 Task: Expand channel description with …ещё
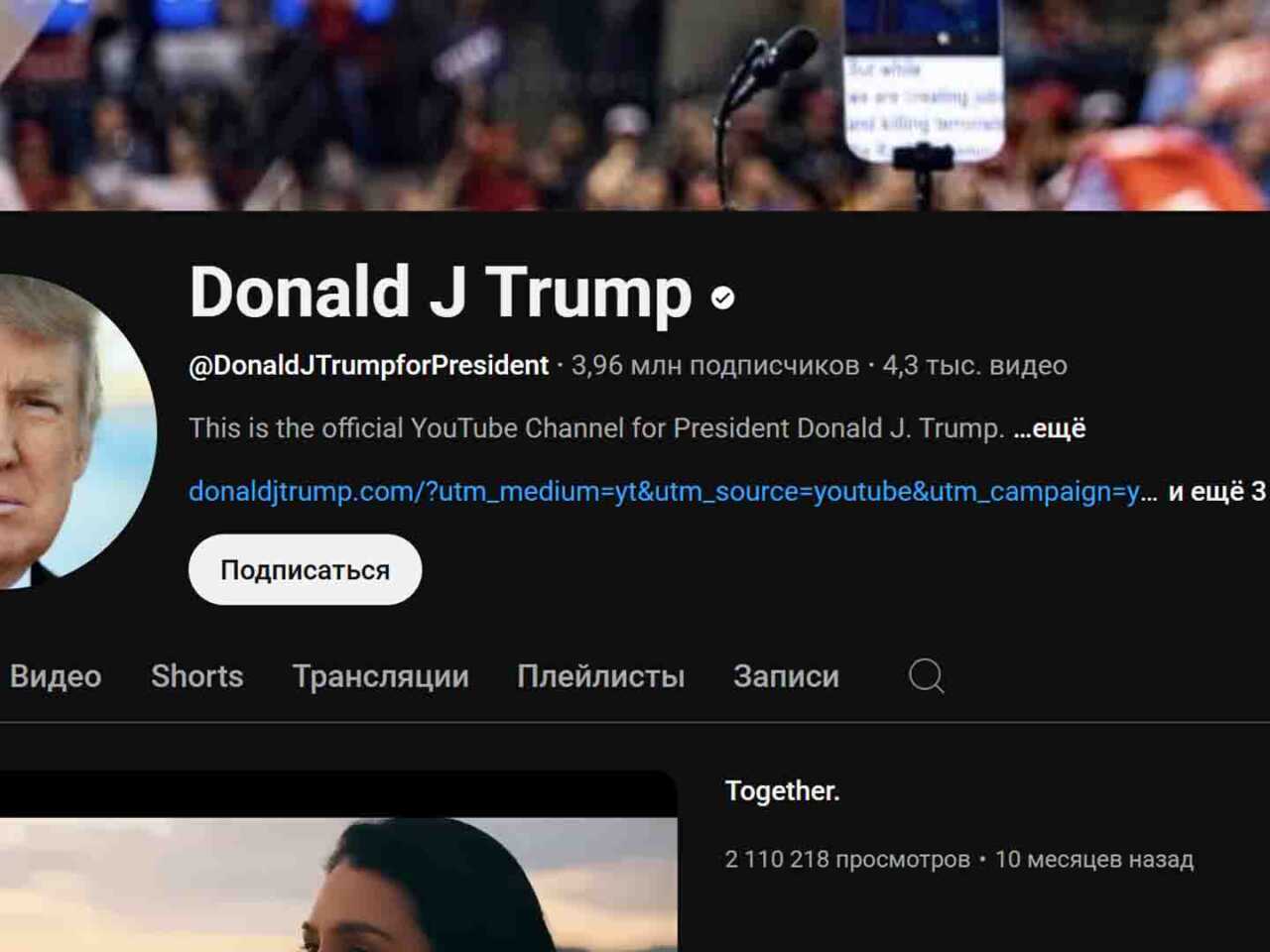(1049, 428)
